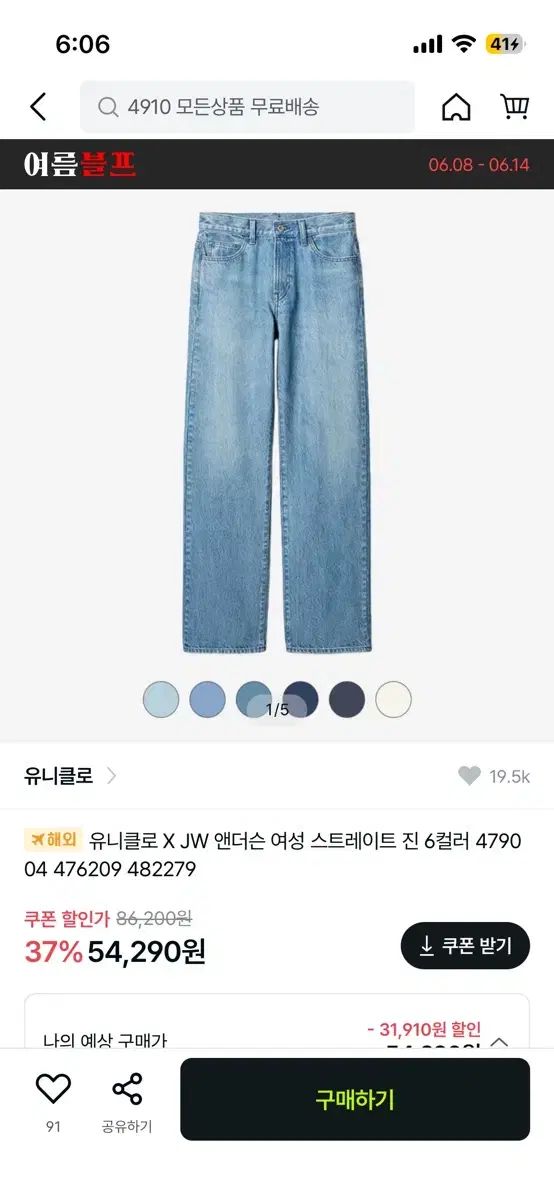Open the shopping cart
This screenshot has width=554, height=1200.
[x=514, y=107]
